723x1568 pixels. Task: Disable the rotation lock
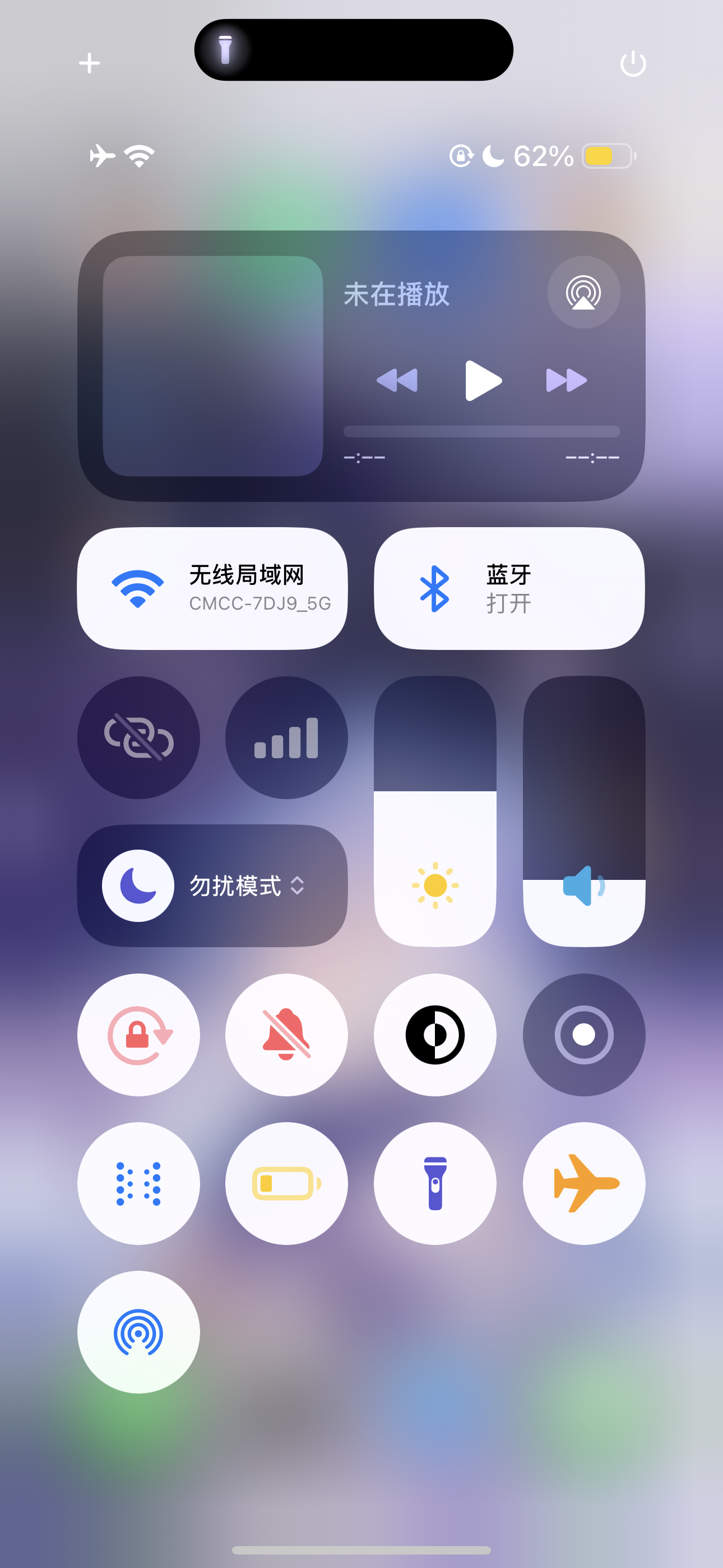(x=139, y=1034)
